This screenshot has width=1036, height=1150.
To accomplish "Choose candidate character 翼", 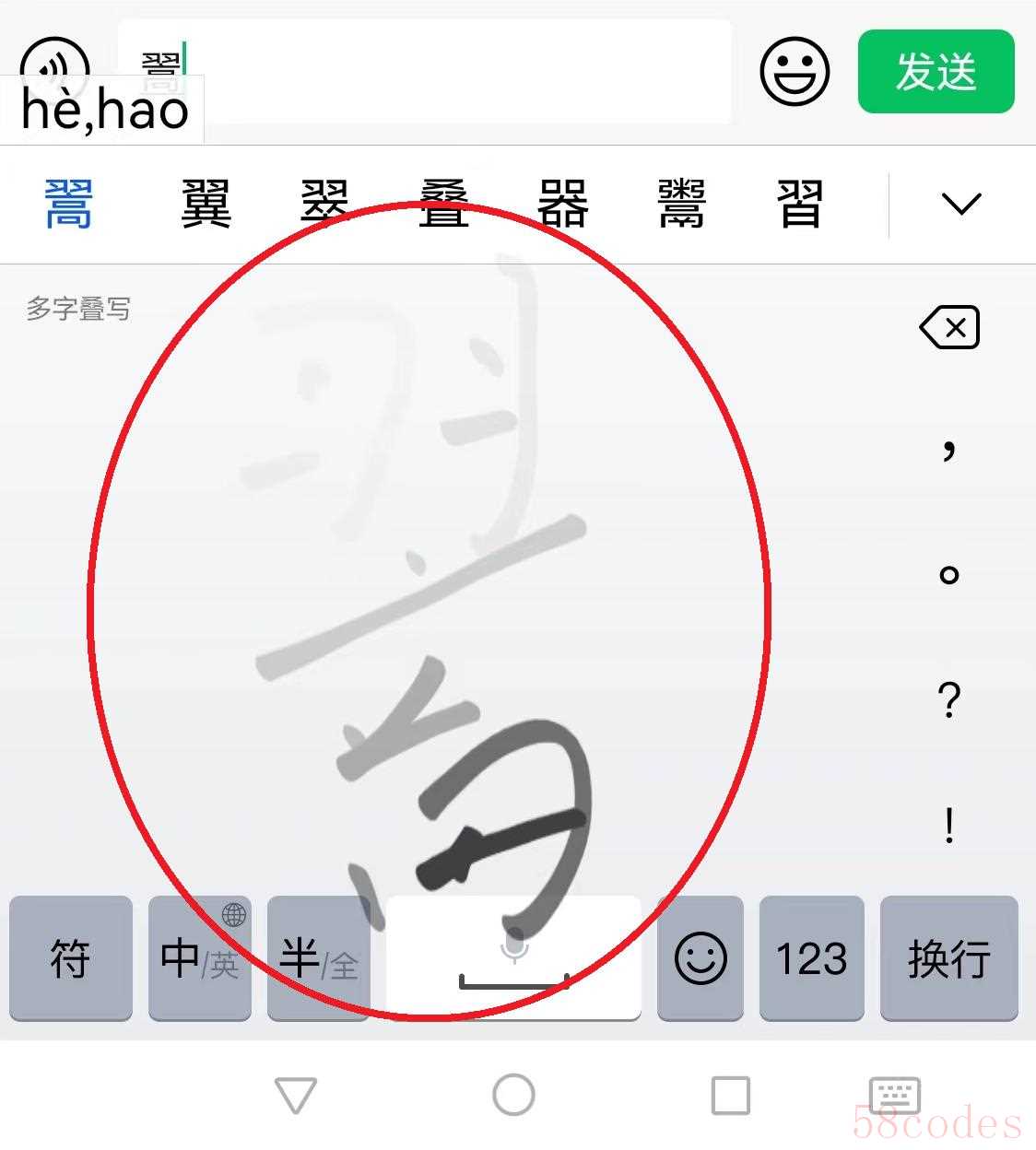I will pos(206,204).
